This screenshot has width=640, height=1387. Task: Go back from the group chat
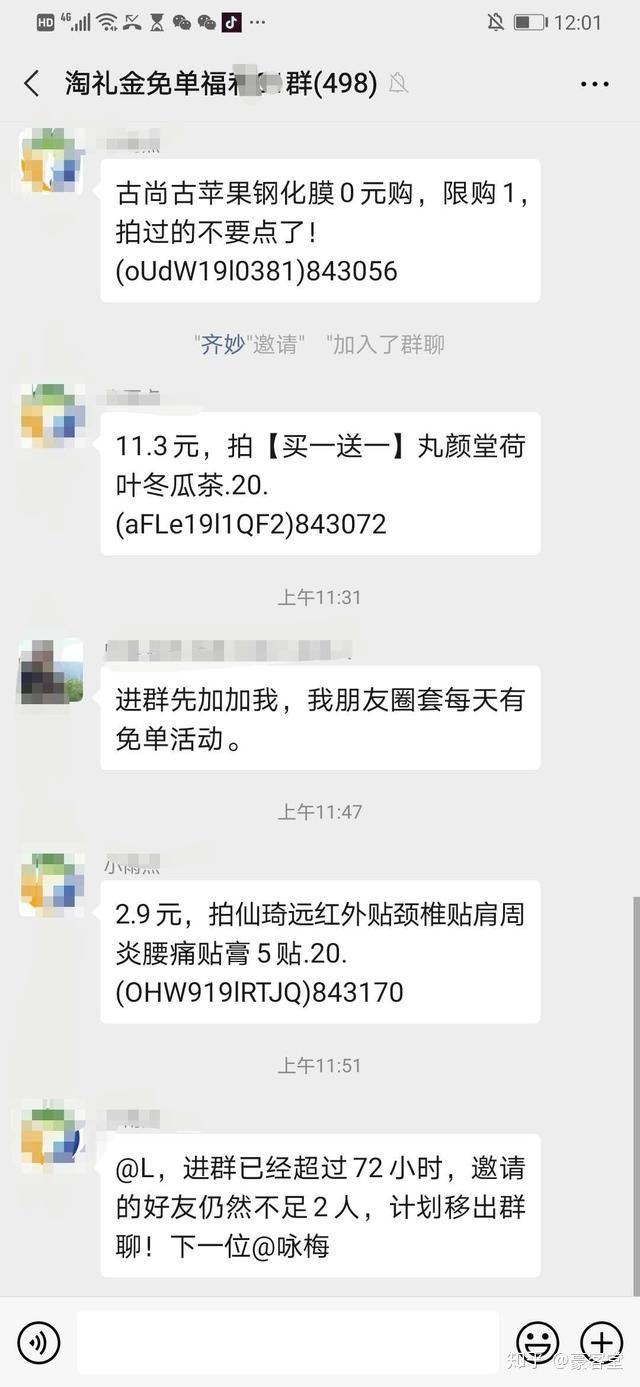tap(32, 83)
